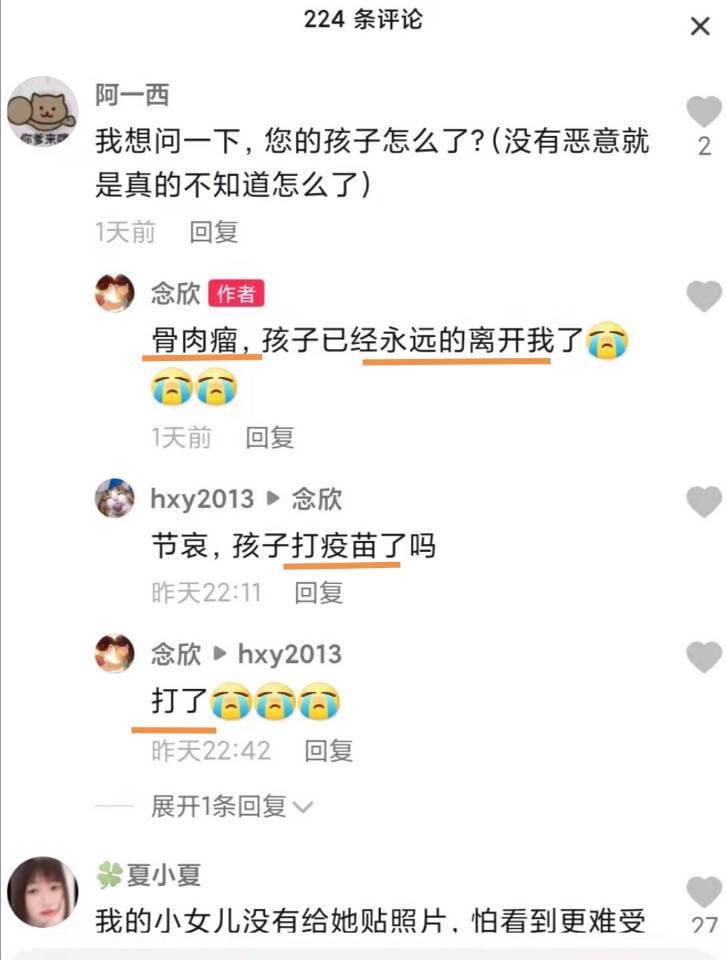The height and width of the screenshot is (960, 726).
Task: Like 夏小夏's comment
Action: pos(704,891)
